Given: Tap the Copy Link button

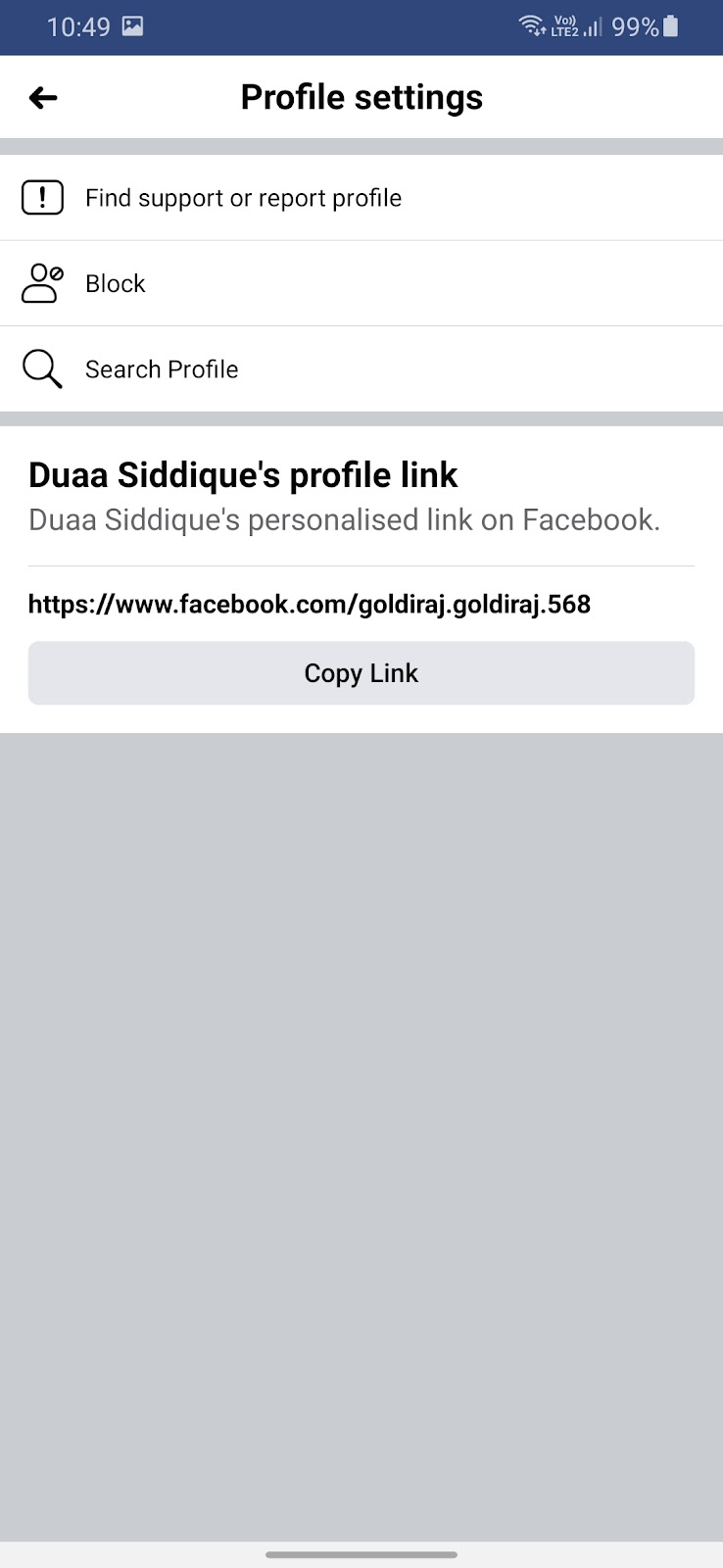Looking at the screenshot, I should click(361, 673).
